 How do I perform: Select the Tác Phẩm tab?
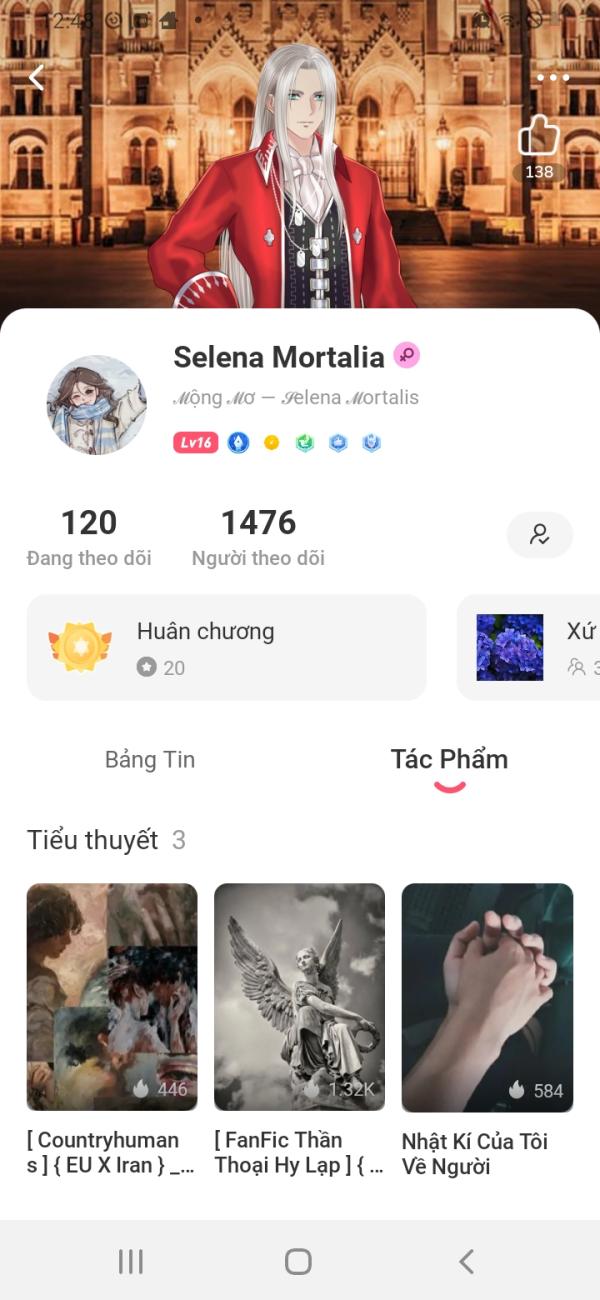[x=449, y=760]
